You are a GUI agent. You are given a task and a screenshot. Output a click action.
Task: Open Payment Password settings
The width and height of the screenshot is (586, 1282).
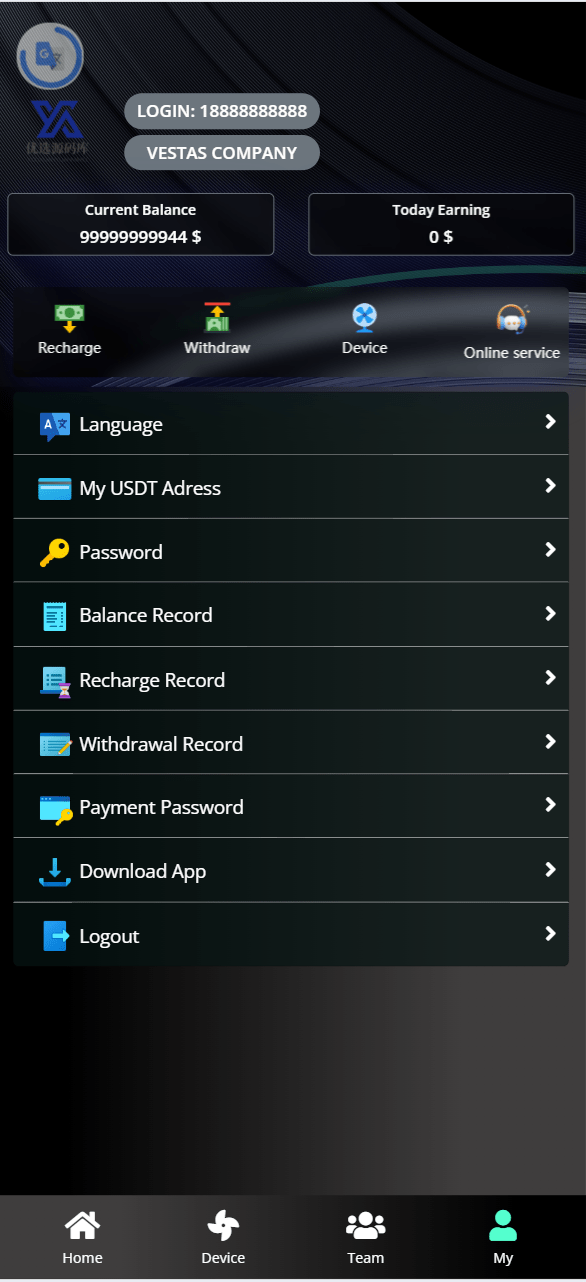[291, 806]
